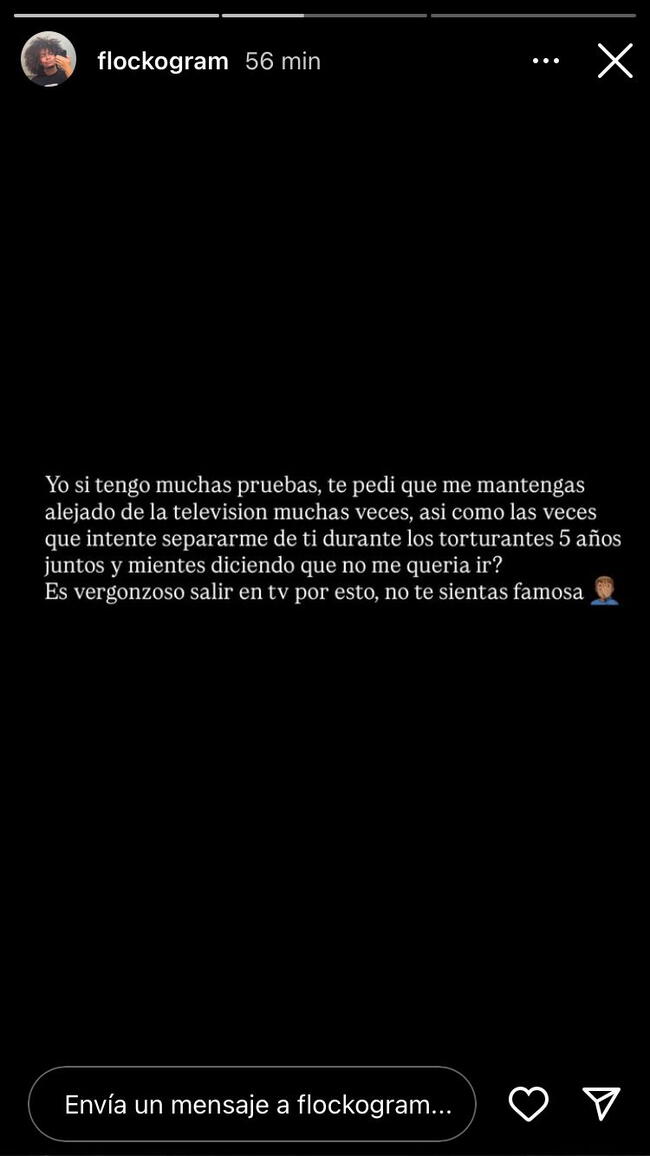The image size is (650, 1156).
Task: Type a message to flockogram
Action: tap(255, 1104)
